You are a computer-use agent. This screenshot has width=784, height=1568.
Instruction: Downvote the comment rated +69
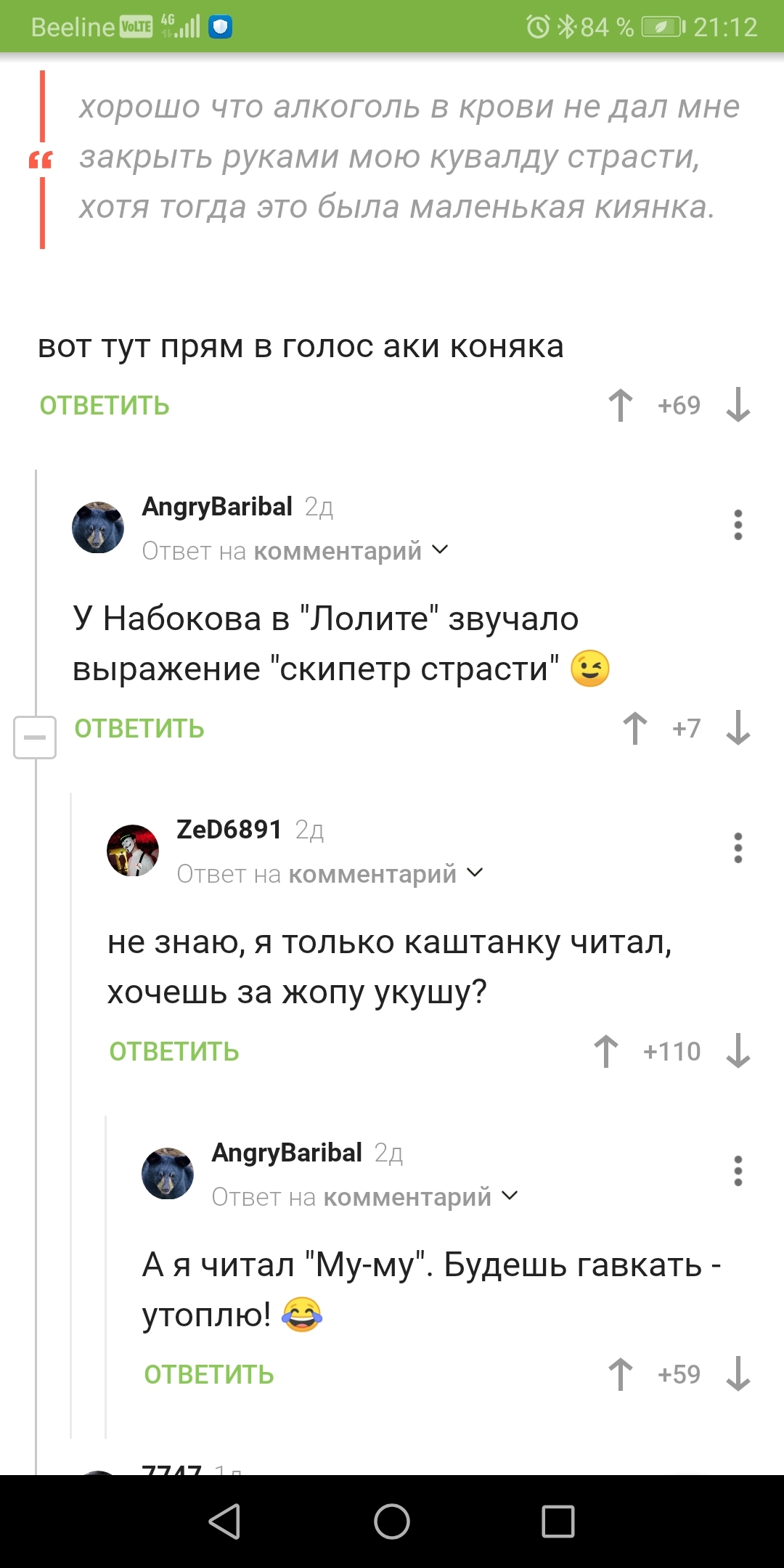point(738,405)
